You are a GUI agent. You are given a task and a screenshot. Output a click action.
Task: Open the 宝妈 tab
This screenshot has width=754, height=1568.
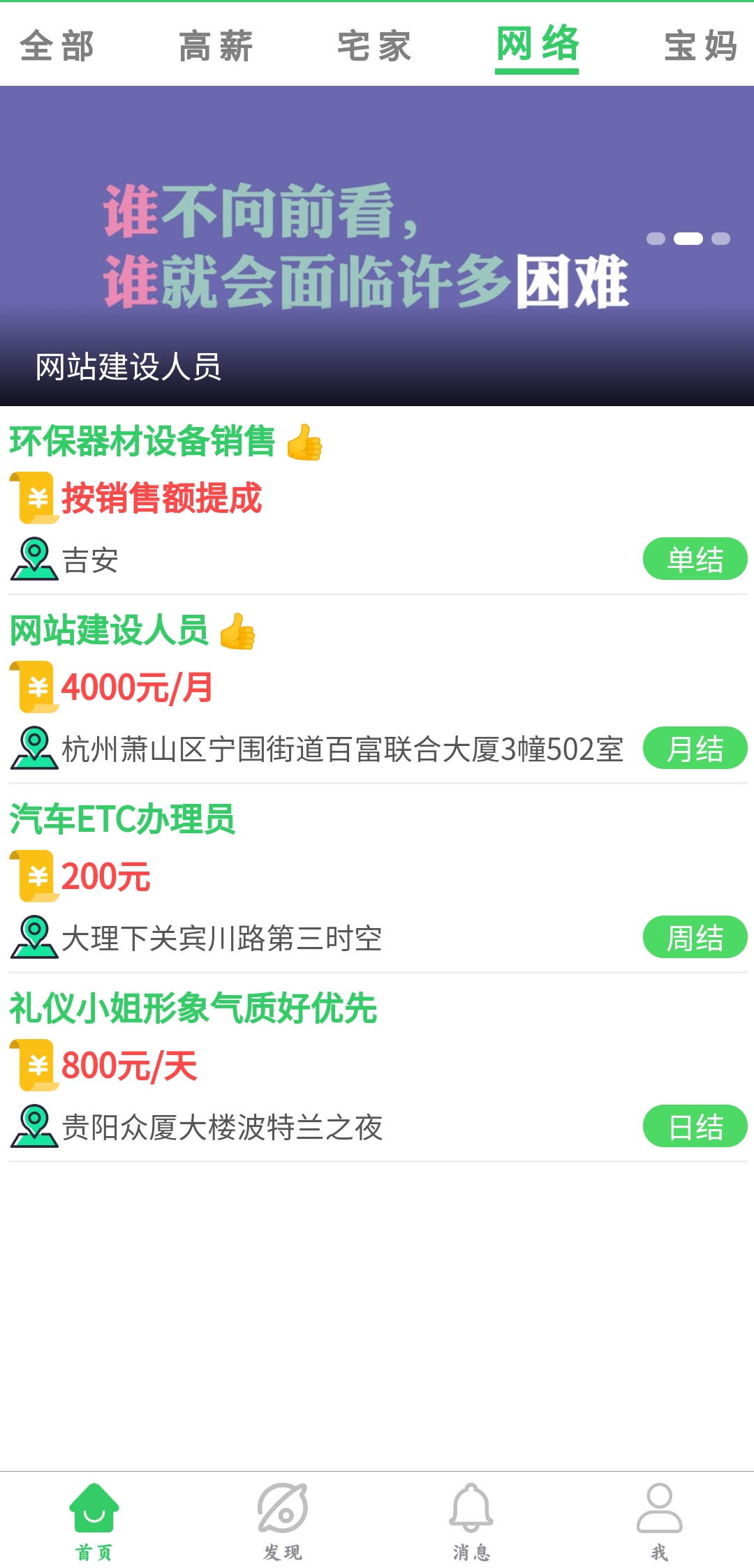tap(700, 46)
